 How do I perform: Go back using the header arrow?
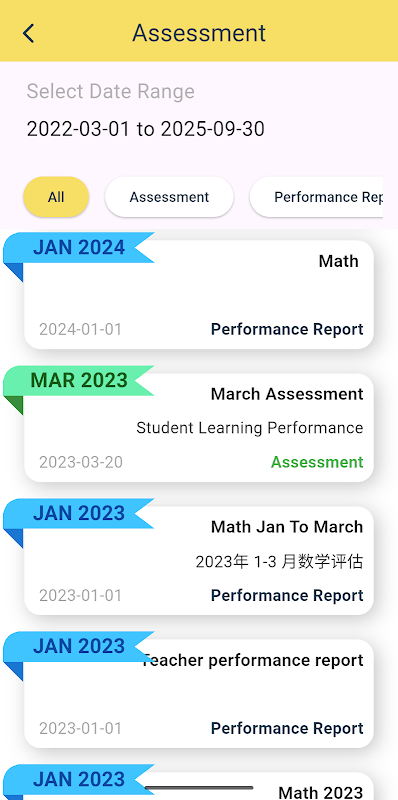pos(29,34)
